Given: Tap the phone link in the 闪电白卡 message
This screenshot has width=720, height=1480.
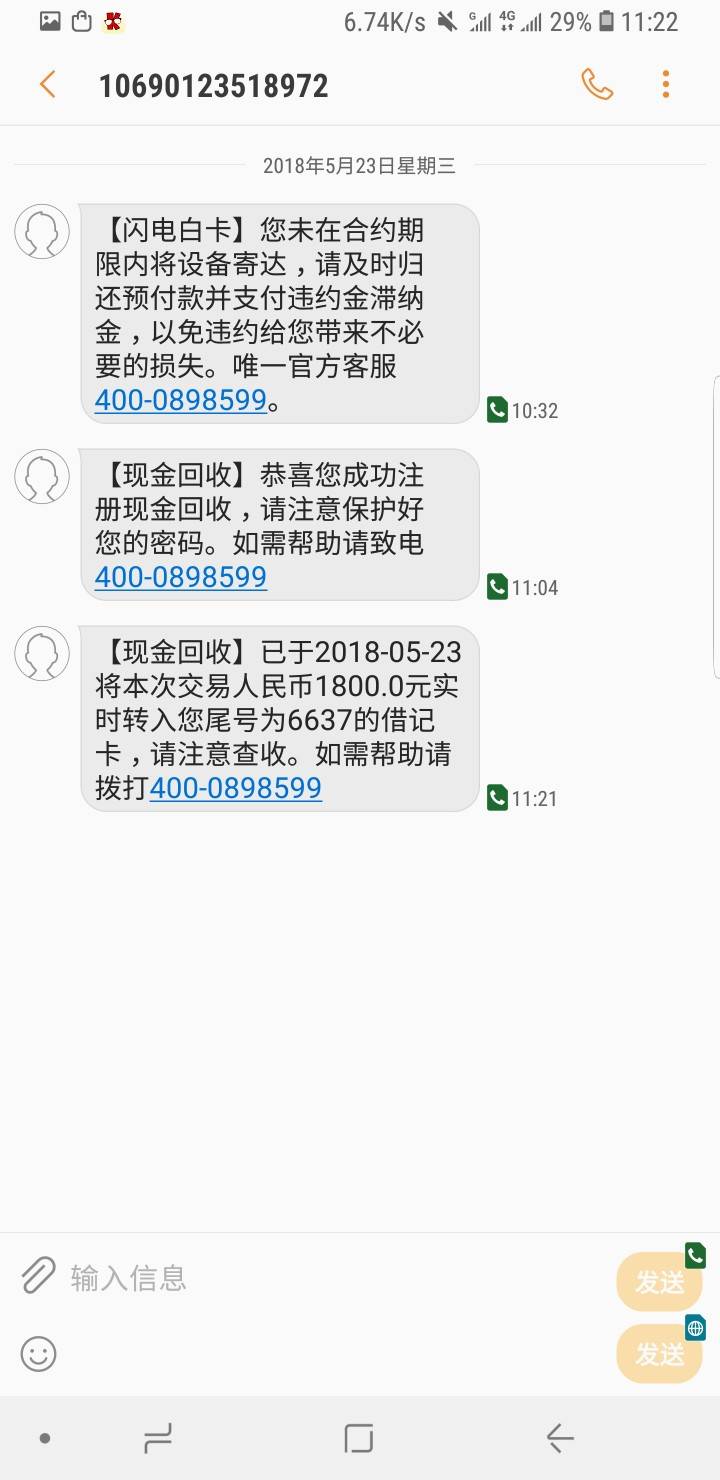Looking at the screenshot, I should point(181,401).
